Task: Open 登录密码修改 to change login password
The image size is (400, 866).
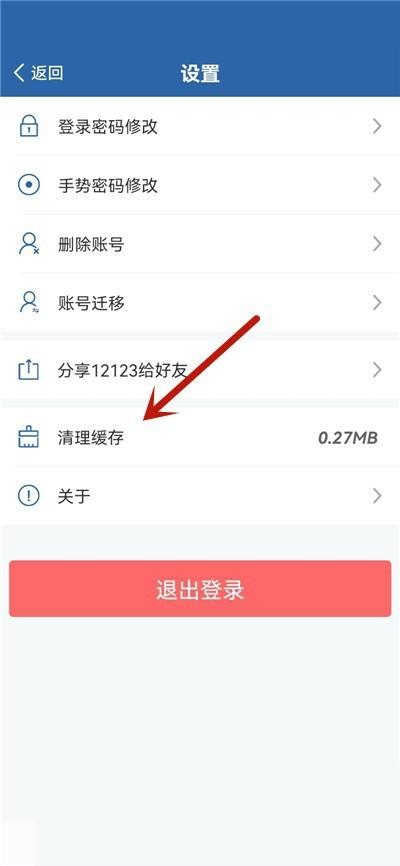Action: [200, 126]
